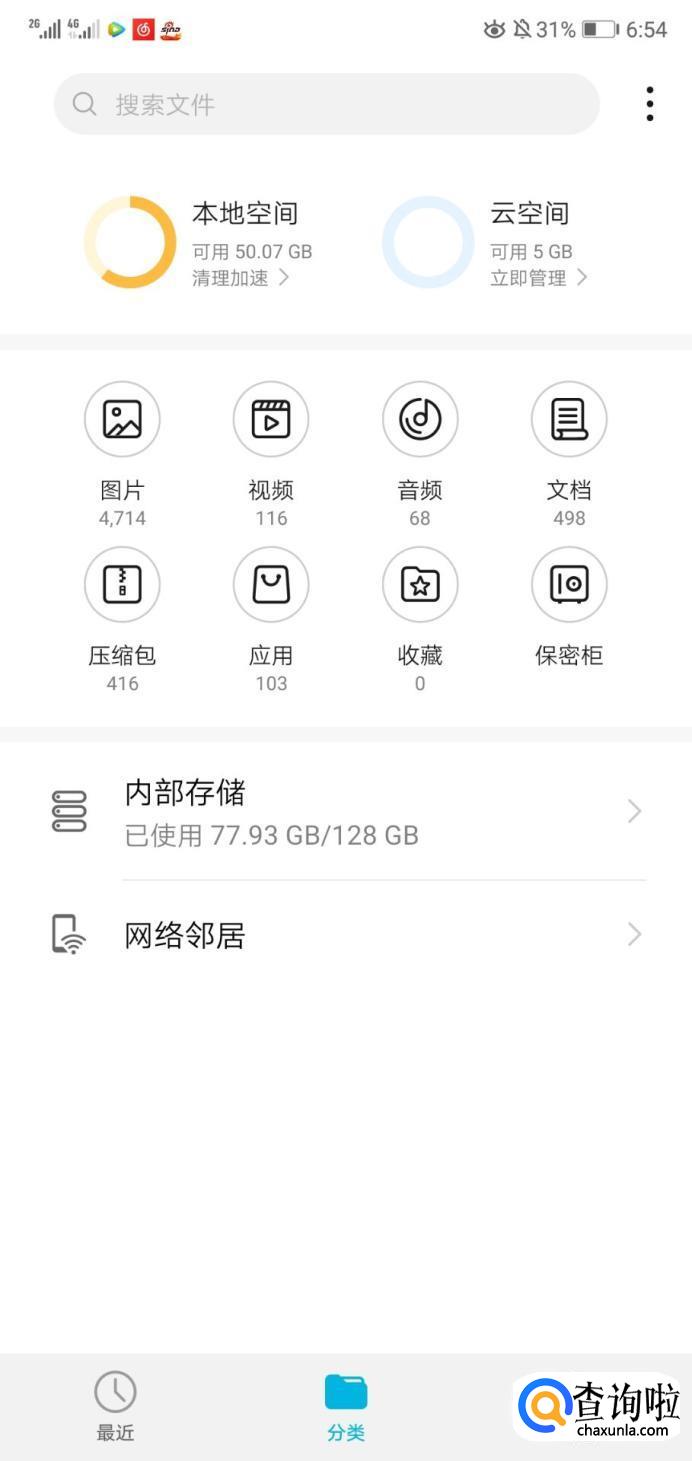Select the 分类 tab
This screenshot has width=692, height=1461.
click(346, 1405)
